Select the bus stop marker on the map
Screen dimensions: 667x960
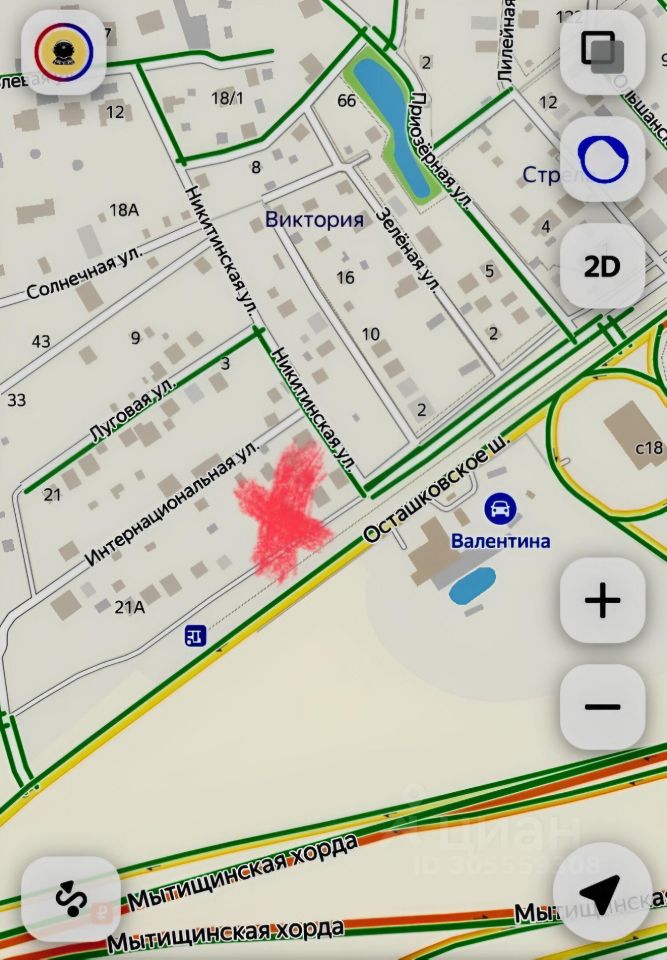195,634
